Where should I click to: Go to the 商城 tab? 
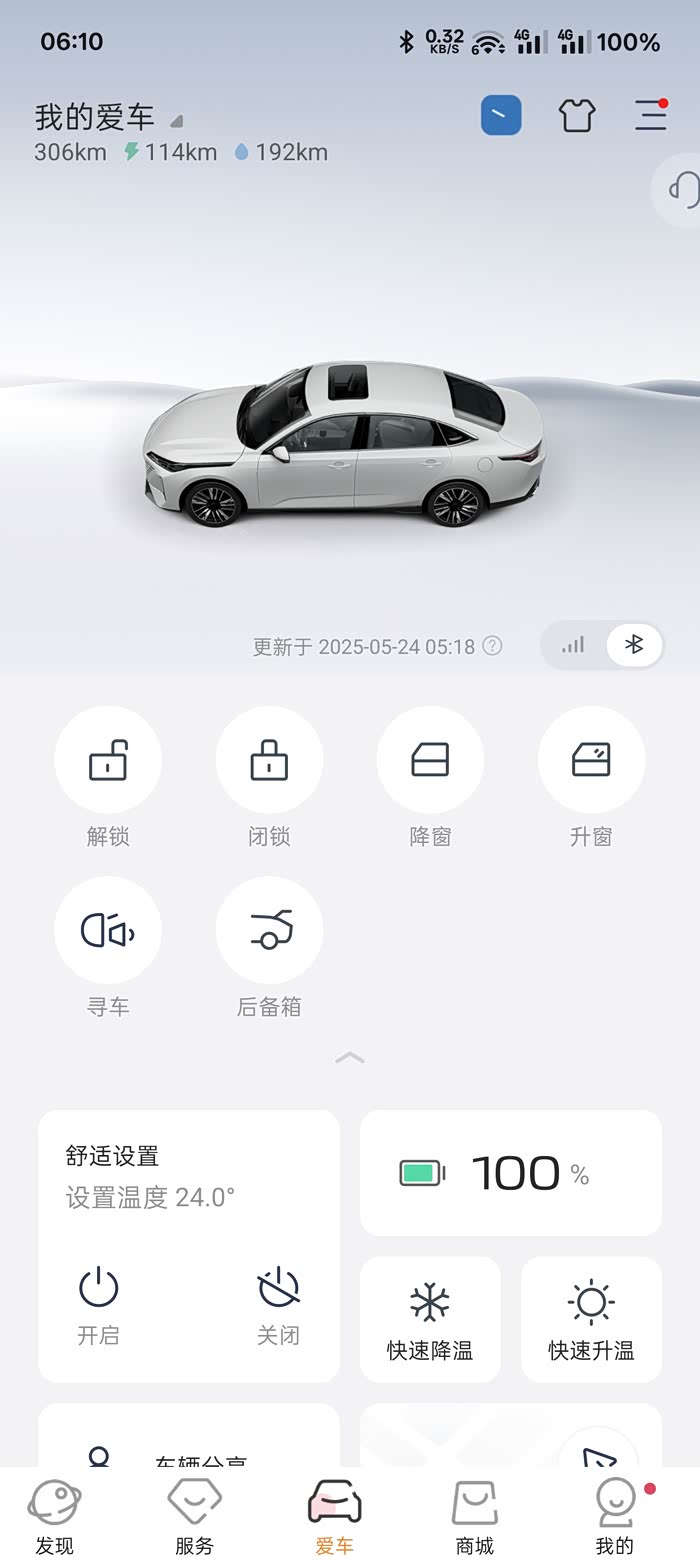click(x=475, y=1516)
